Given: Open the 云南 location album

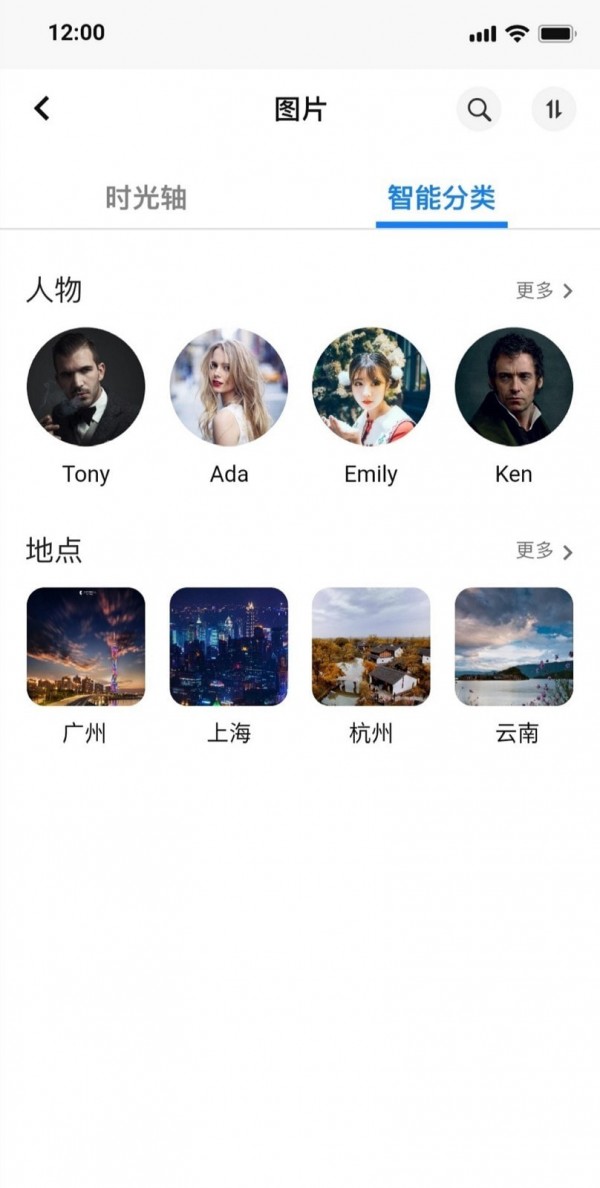Looking at the screenshot, I should coord(514,647).
